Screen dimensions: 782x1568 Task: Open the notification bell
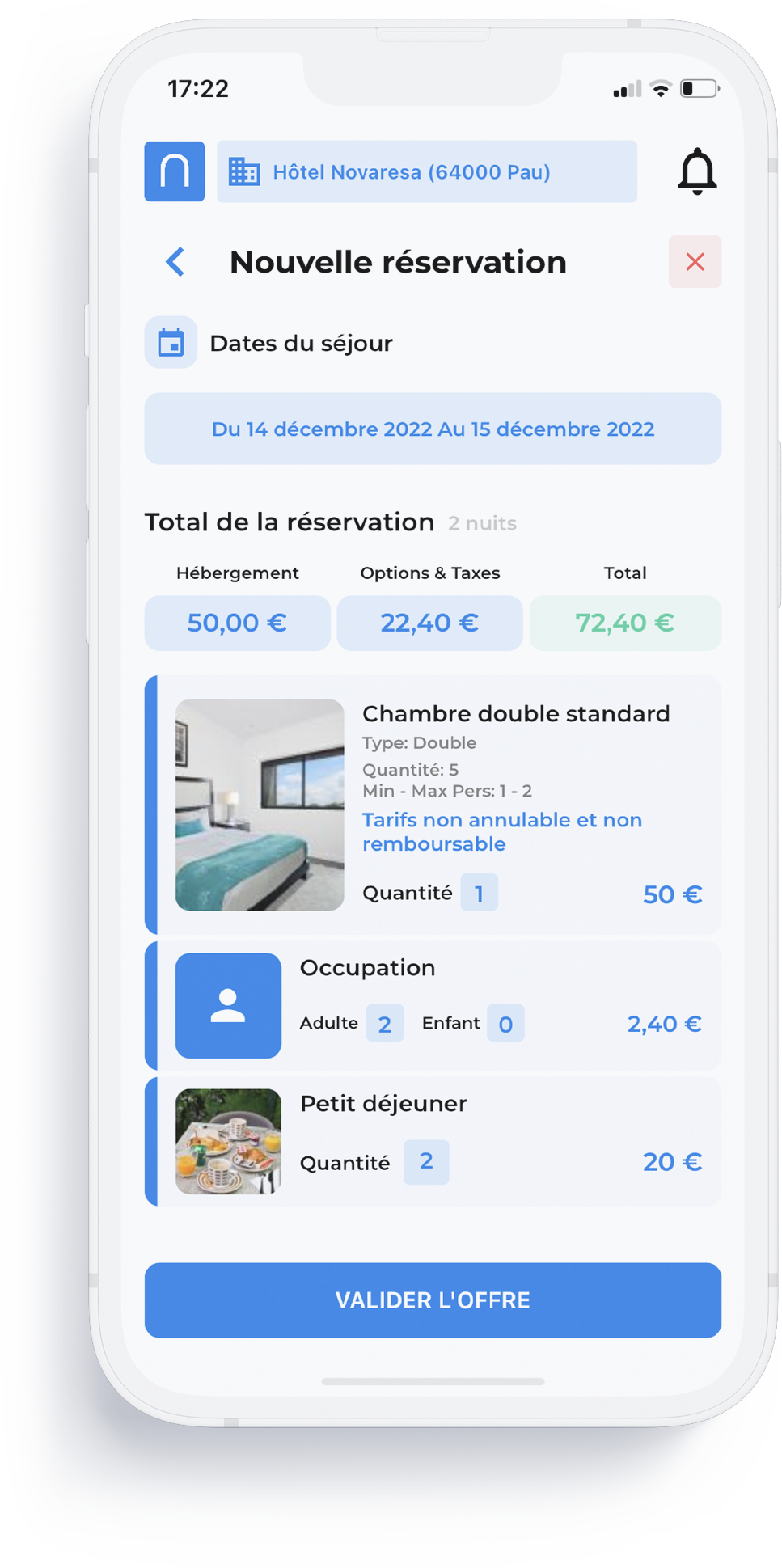(x=696, y=171)
